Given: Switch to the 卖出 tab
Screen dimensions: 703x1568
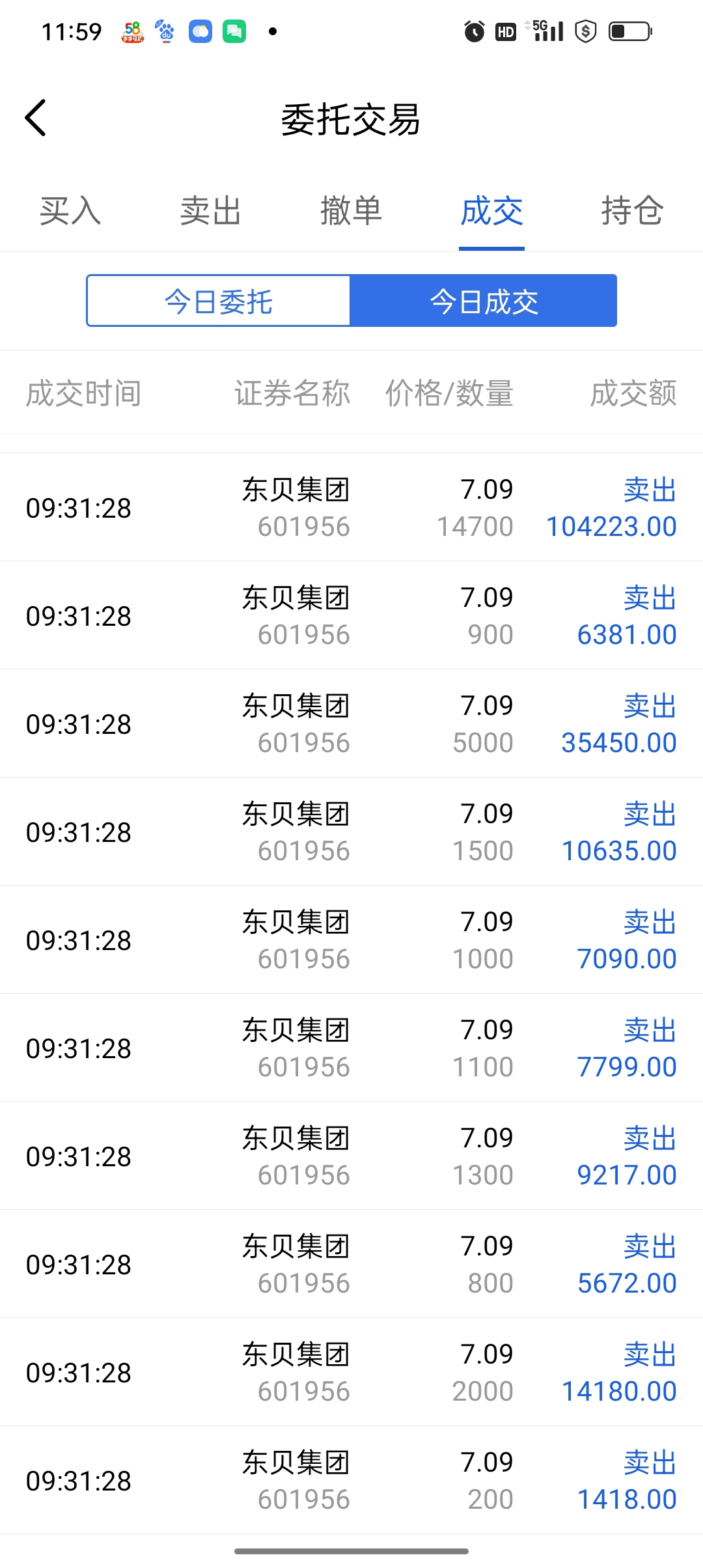Looking at the screenshot, I should pos(211,211).
